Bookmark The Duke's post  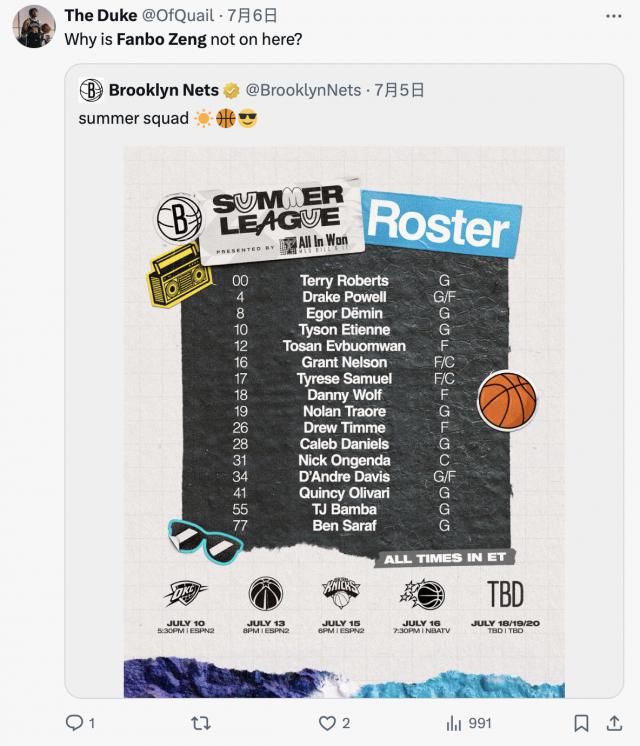581,723
